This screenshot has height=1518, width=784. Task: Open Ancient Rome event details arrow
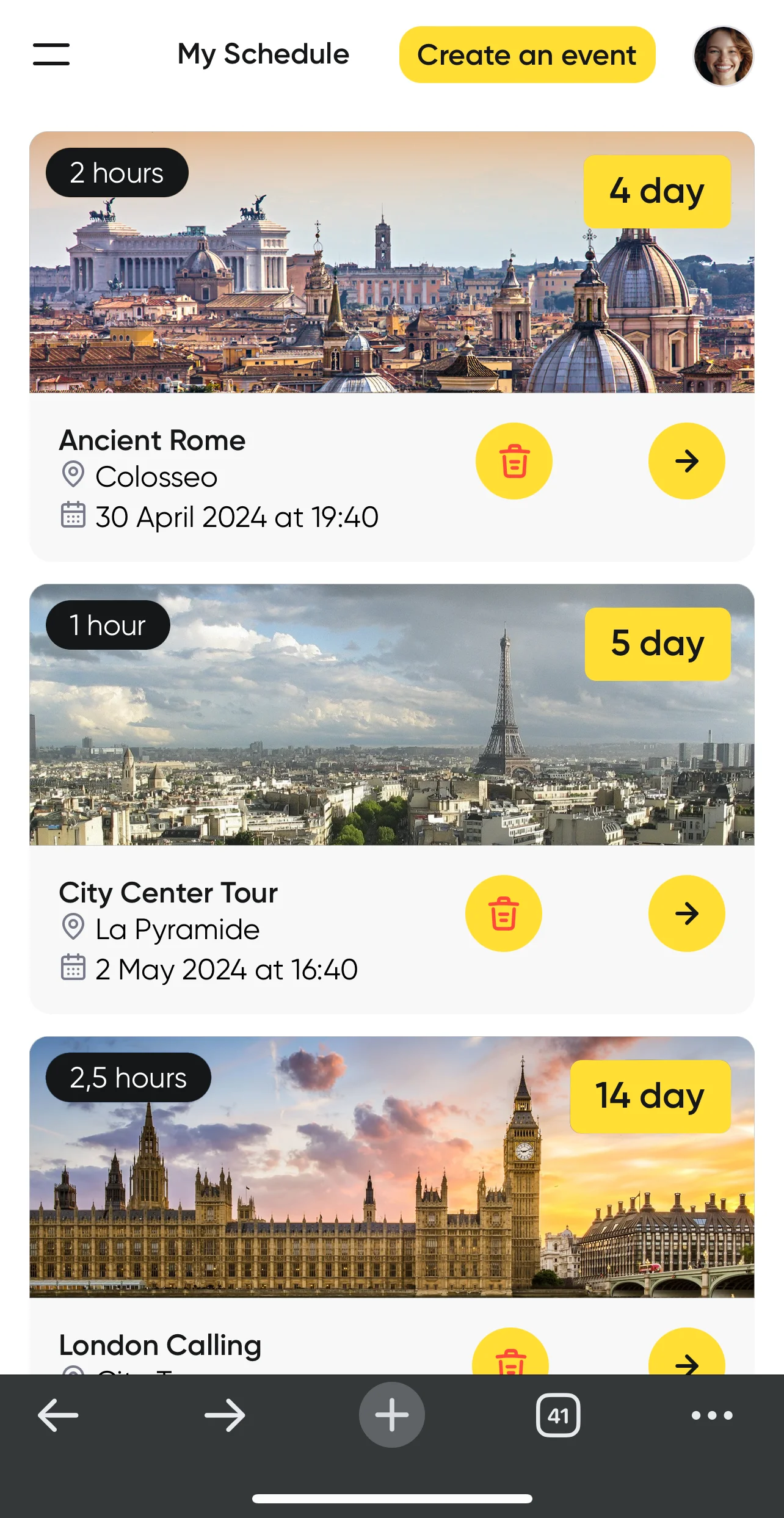(x=686, y=461)
